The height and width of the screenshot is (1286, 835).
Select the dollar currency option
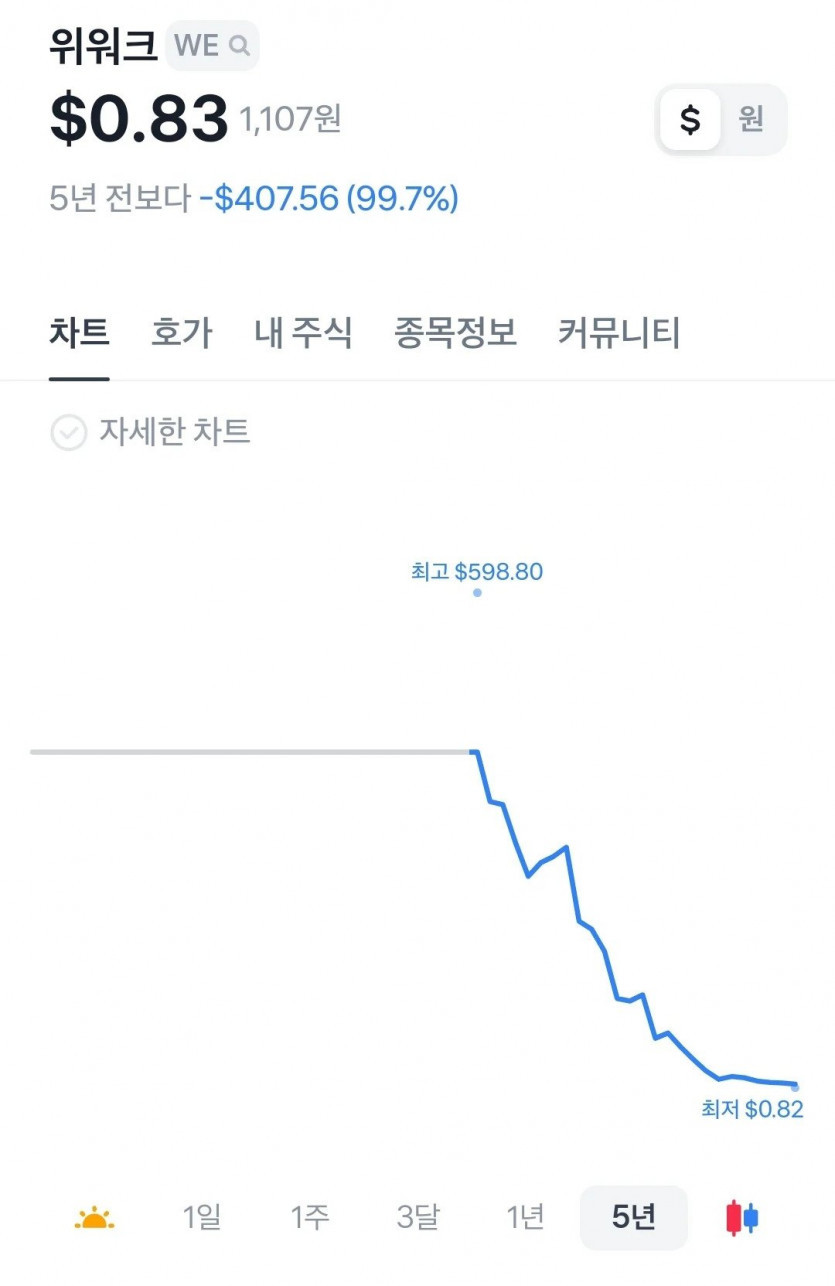click(x=690, y=119)
